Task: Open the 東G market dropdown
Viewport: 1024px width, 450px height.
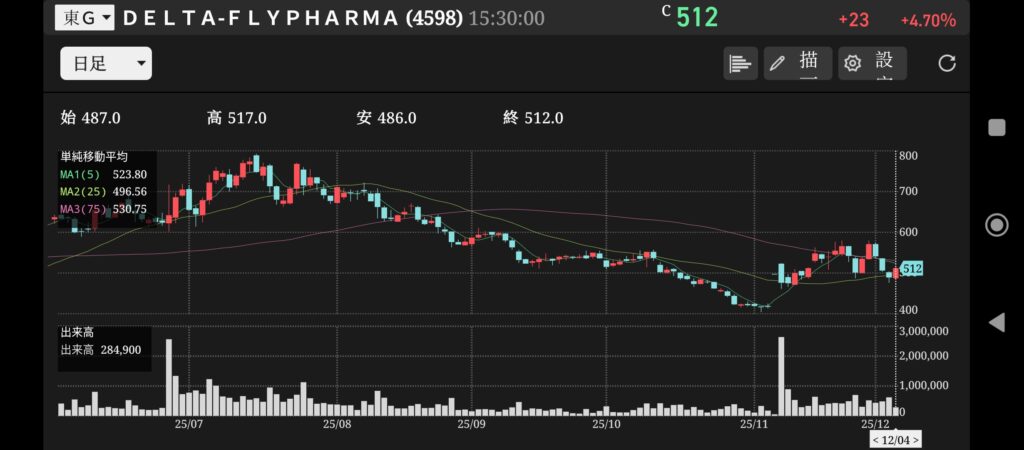Action: pyautogui.click(x=84, y=18)
